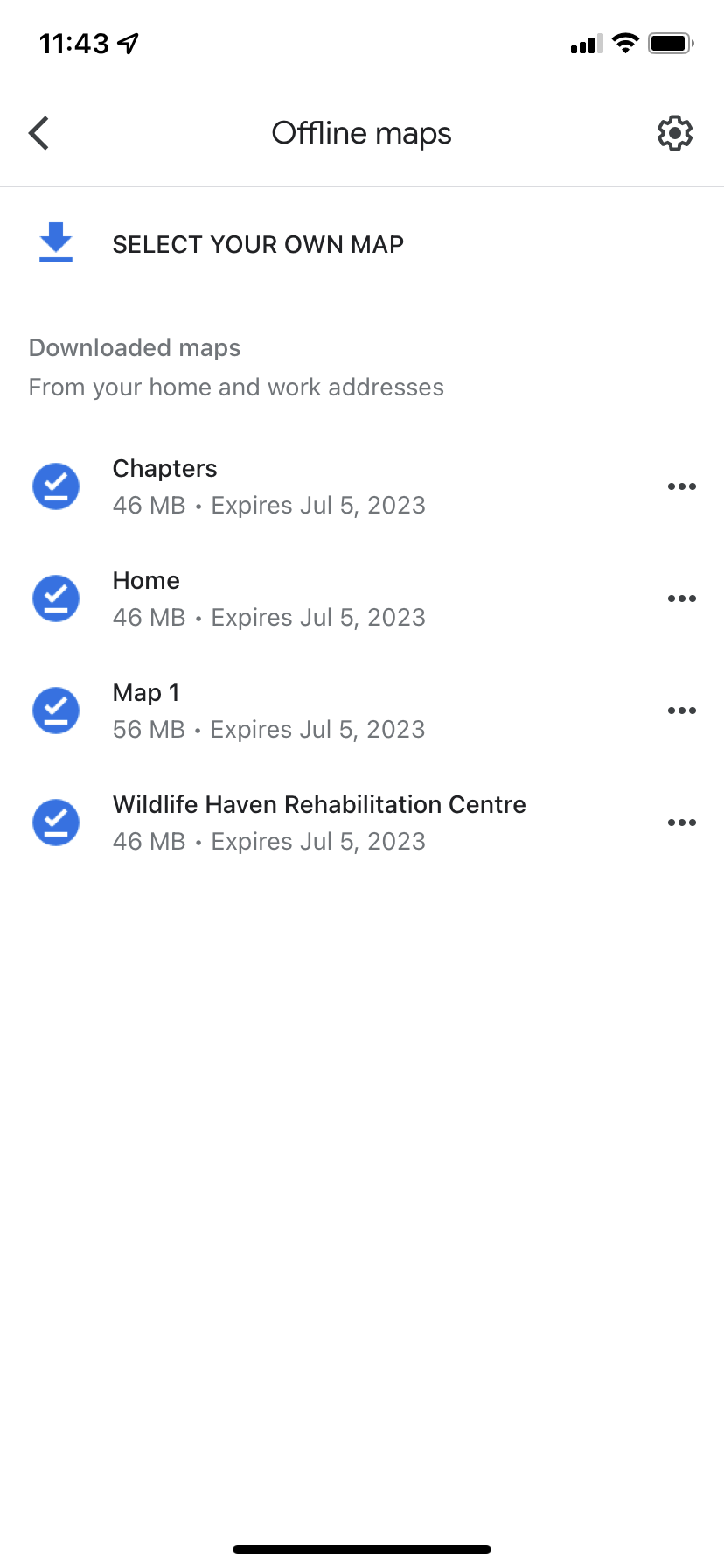Open the Map 1 offline map
The width and height of the screenshot is (724, 1568).
268,710
